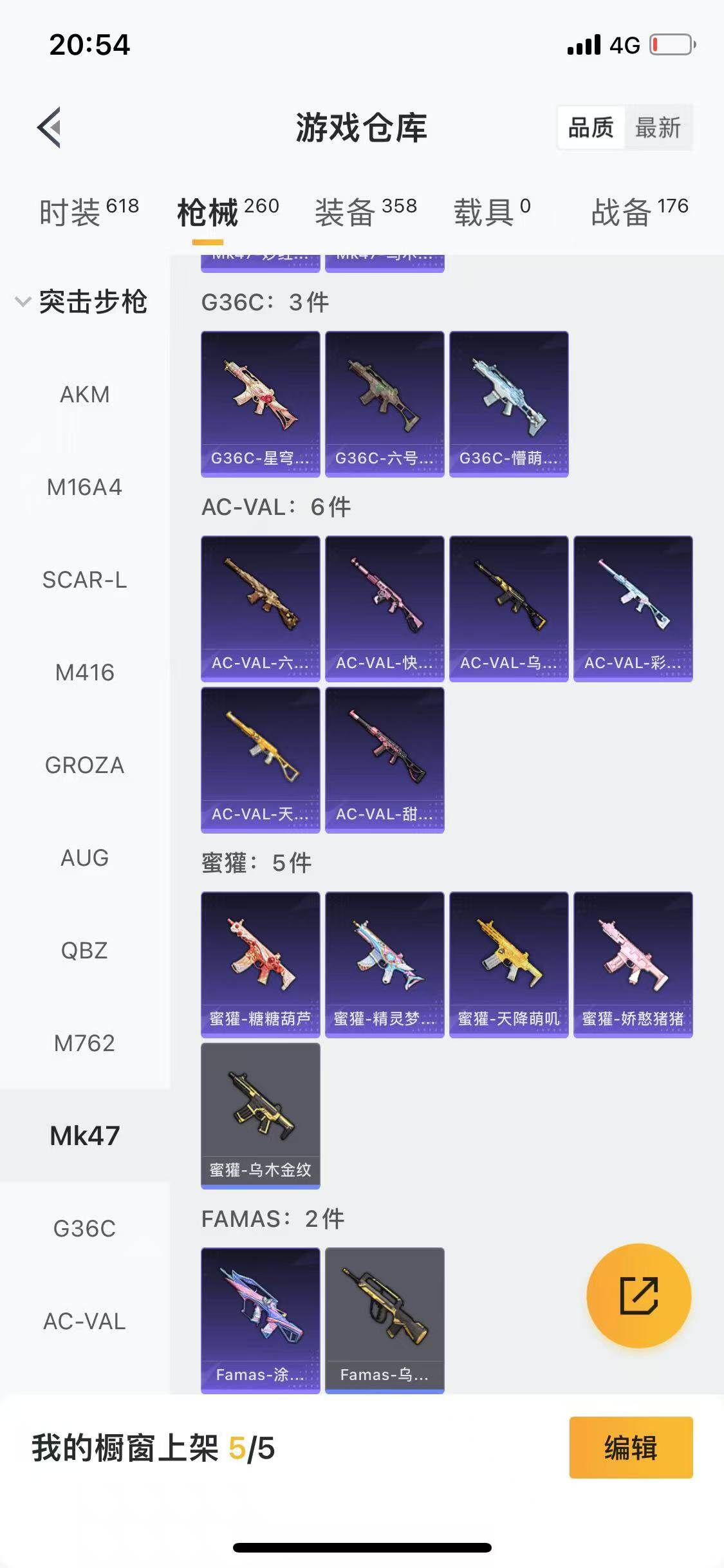Screen dimensions: 724x1568
Task: Select AKM in the weapon sidebar
Action: [x=84, y=394]
